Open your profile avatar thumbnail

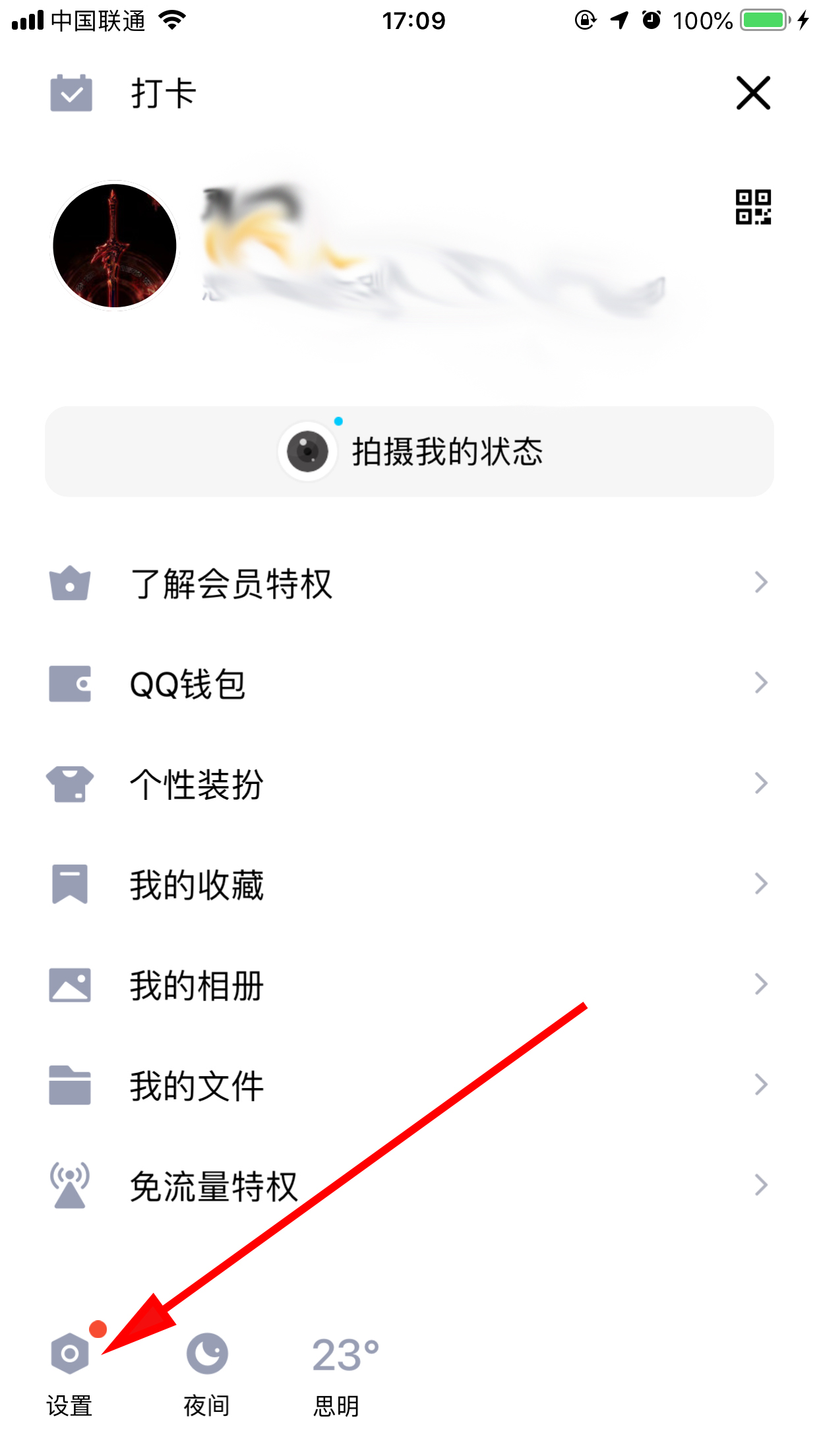point(113,245)
